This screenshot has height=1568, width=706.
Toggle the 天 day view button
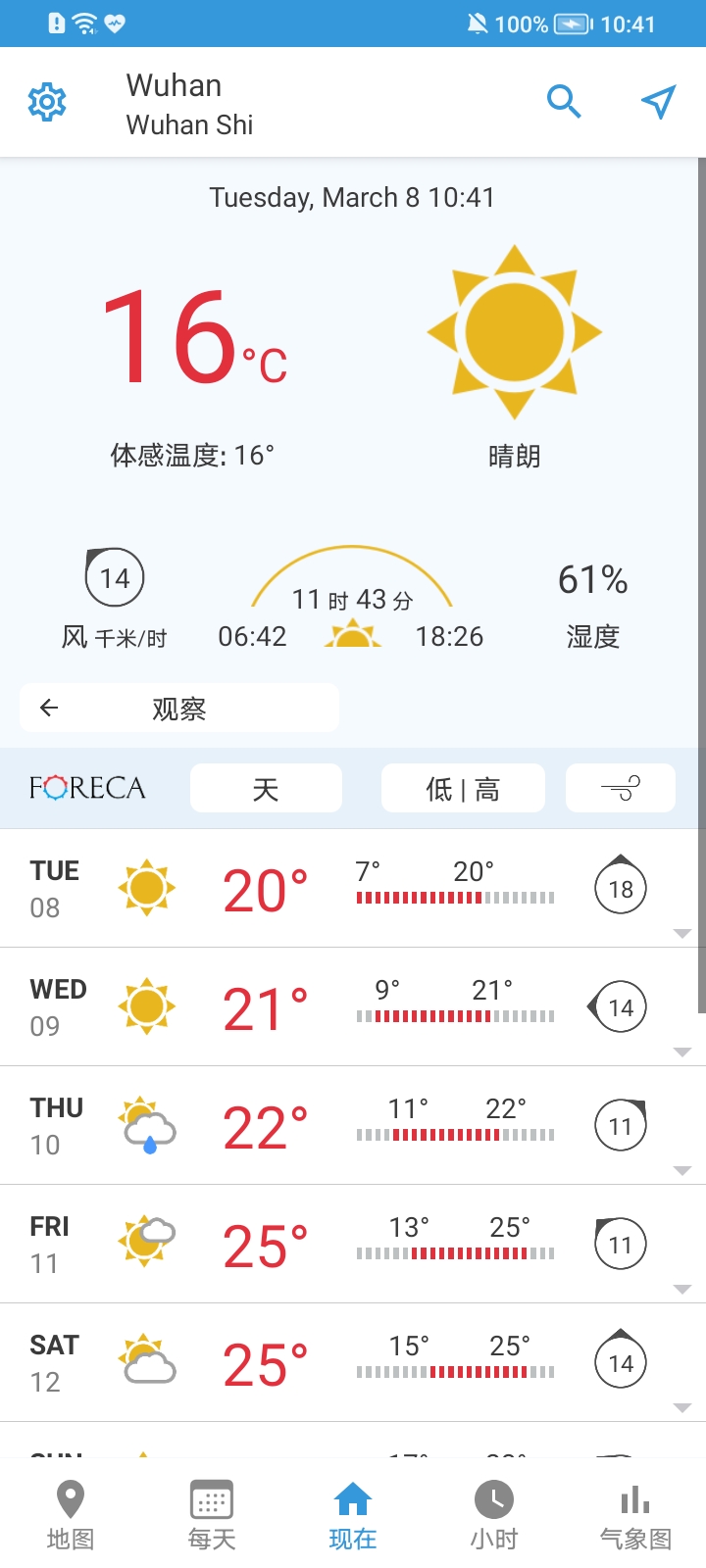pyautogui.click(x=265, y=787)
